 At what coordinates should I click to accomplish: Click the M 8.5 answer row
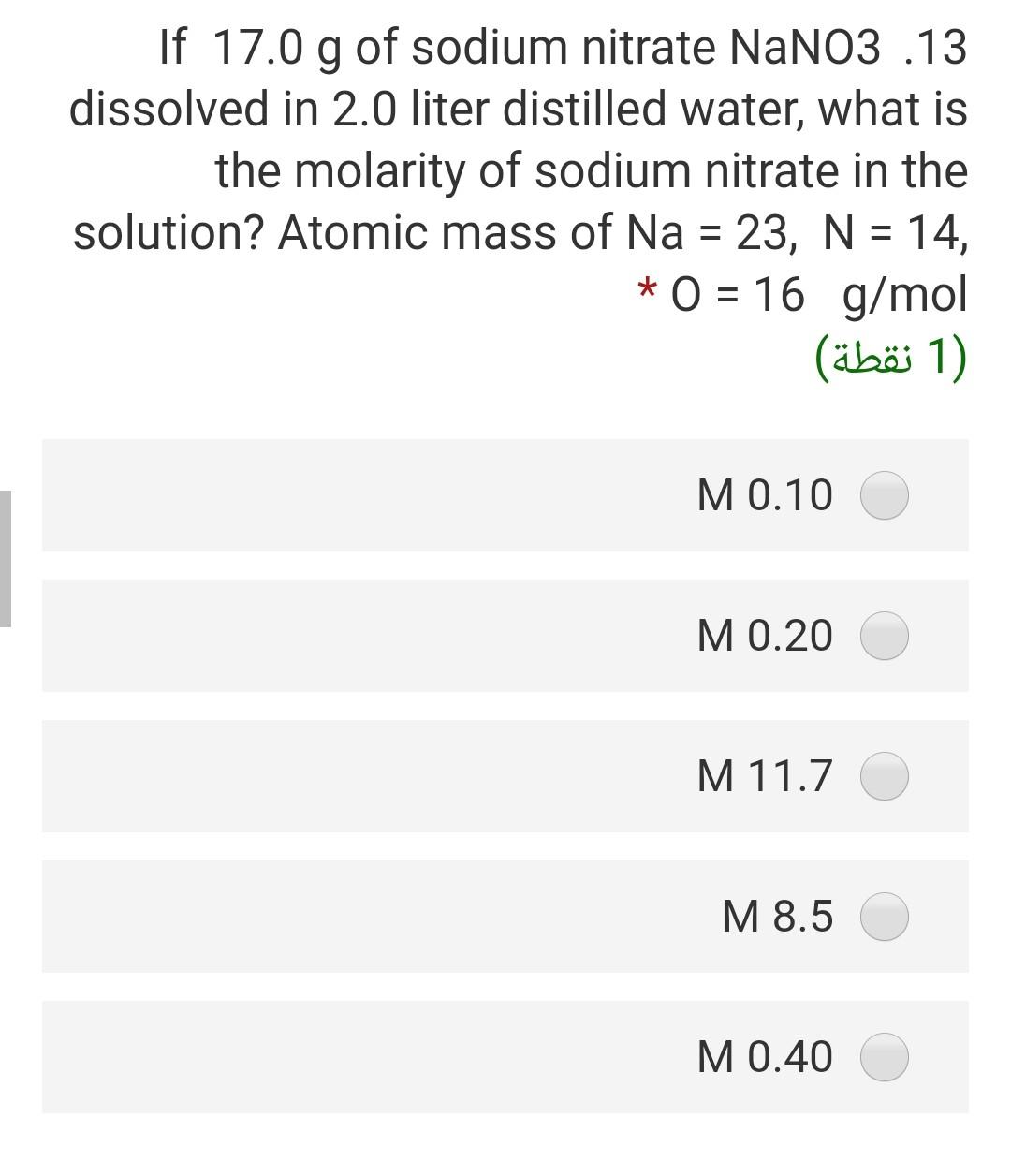click(x=505, y=918)
